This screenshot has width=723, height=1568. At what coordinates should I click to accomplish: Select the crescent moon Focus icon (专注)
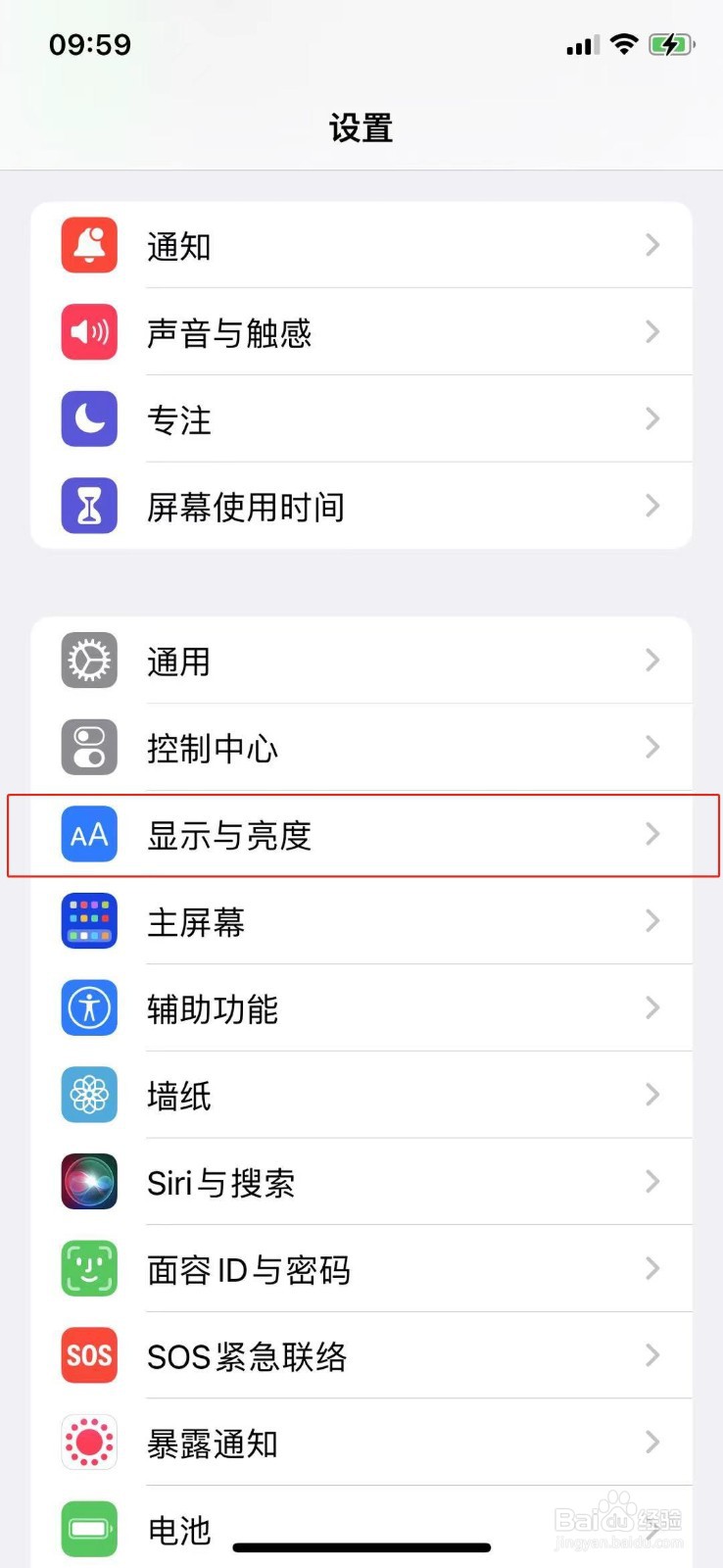tap(88, 418)
